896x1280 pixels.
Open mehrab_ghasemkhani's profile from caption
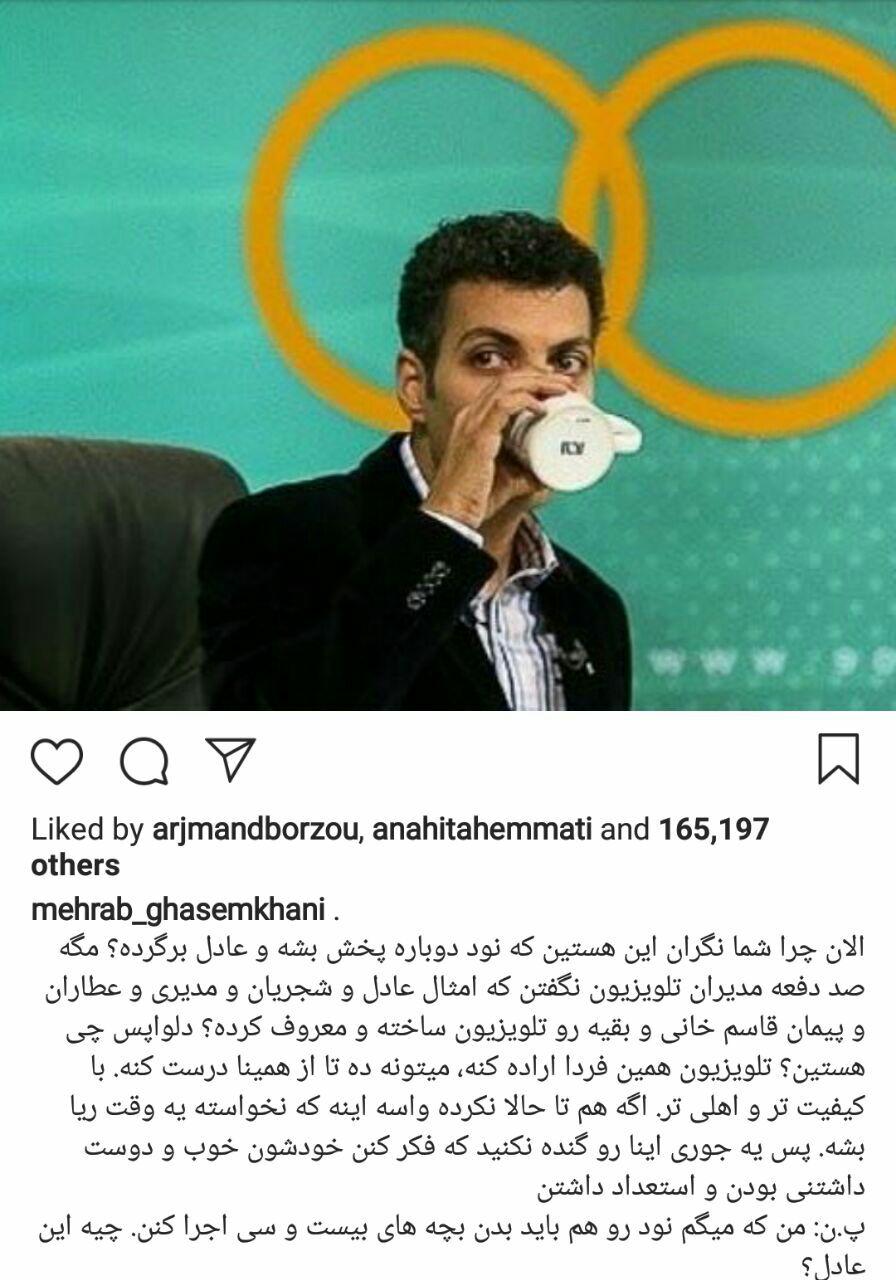[x=179, y=911]
